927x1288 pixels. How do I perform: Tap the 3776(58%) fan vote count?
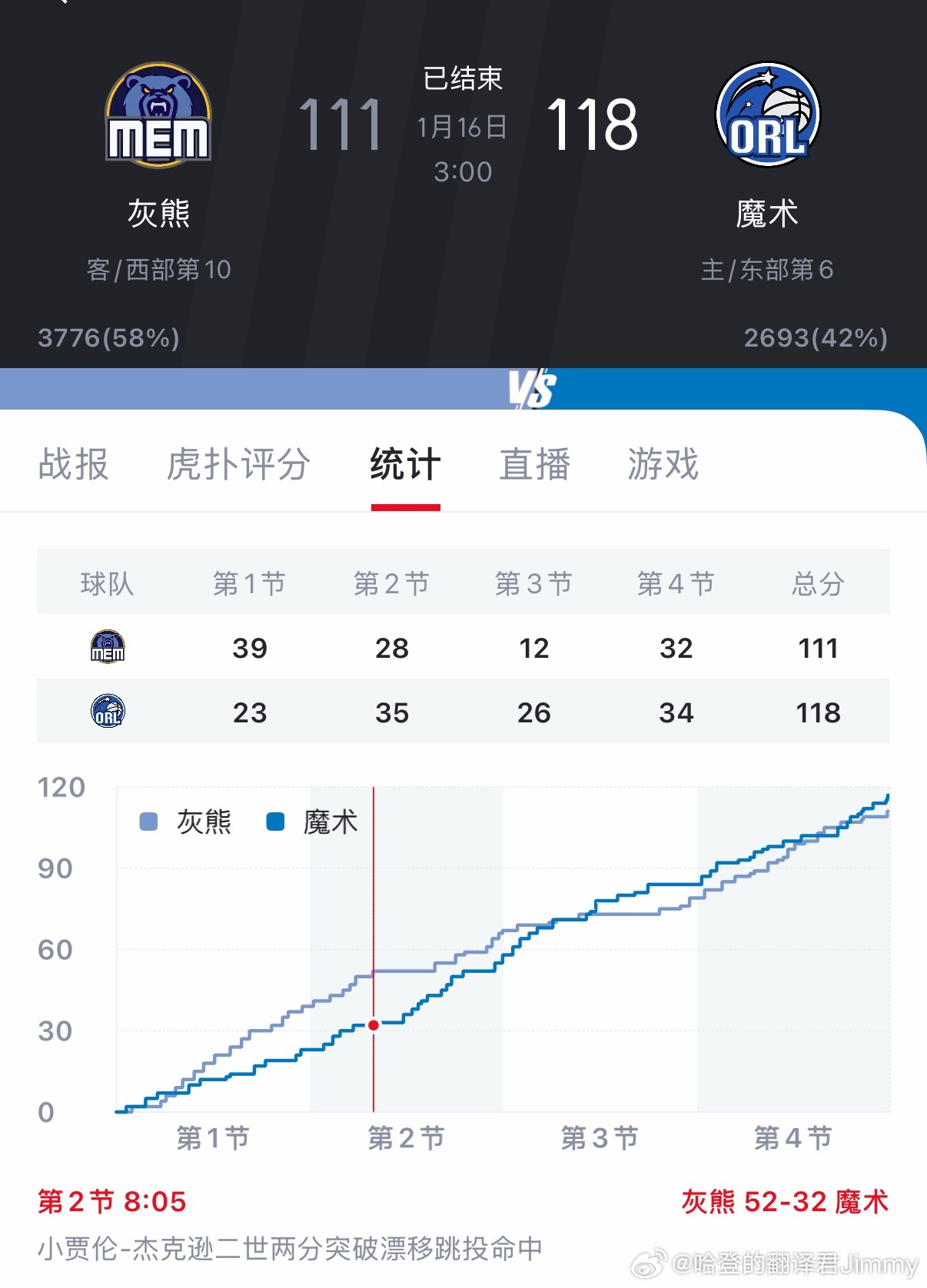(x=108, y=337)
